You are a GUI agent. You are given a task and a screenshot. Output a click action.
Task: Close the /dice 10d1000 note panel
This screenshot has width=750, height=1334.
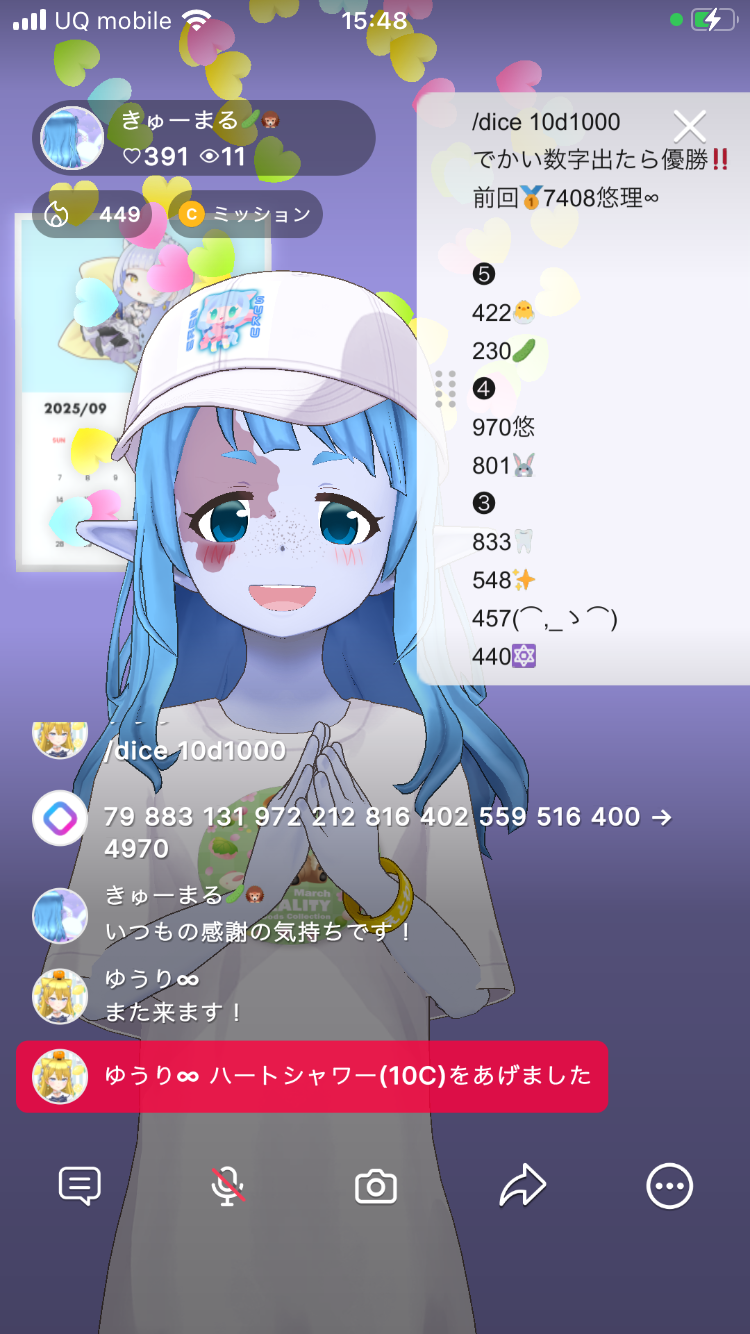tap(690, 126)
